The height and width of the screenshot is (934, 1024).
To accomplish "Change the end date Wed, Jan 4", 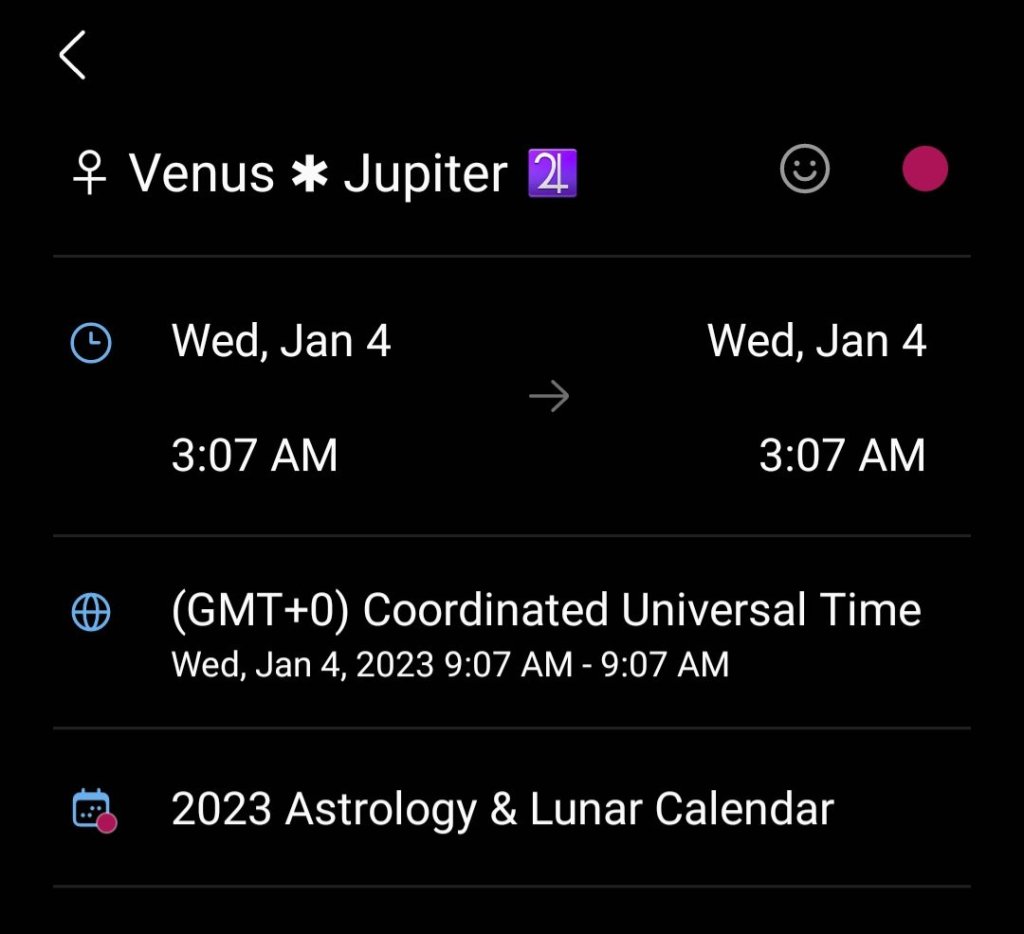I will point(816,341).
